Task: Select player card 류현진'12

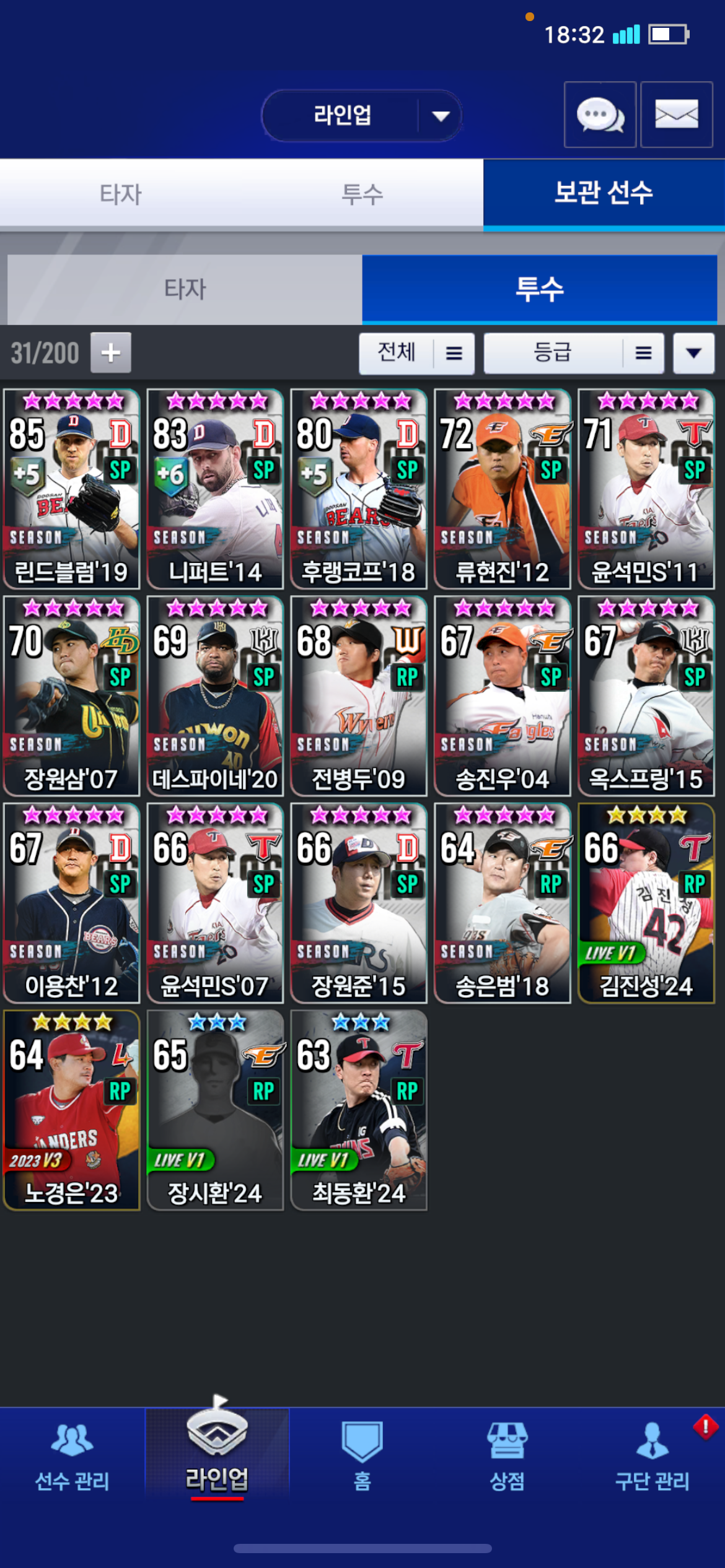Action: (x=503, y=489)
